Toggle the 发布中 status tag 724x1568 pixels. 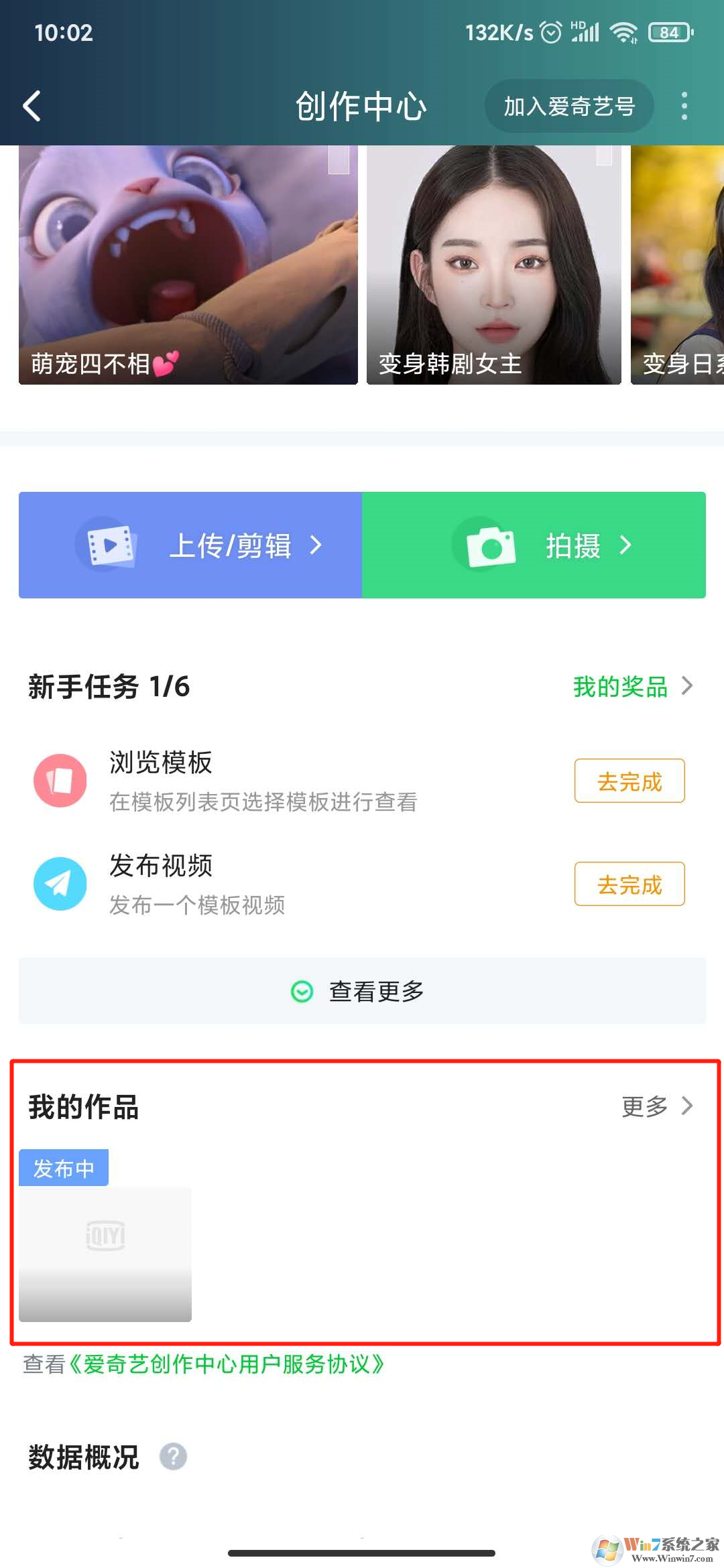(x=64, y=1167)
